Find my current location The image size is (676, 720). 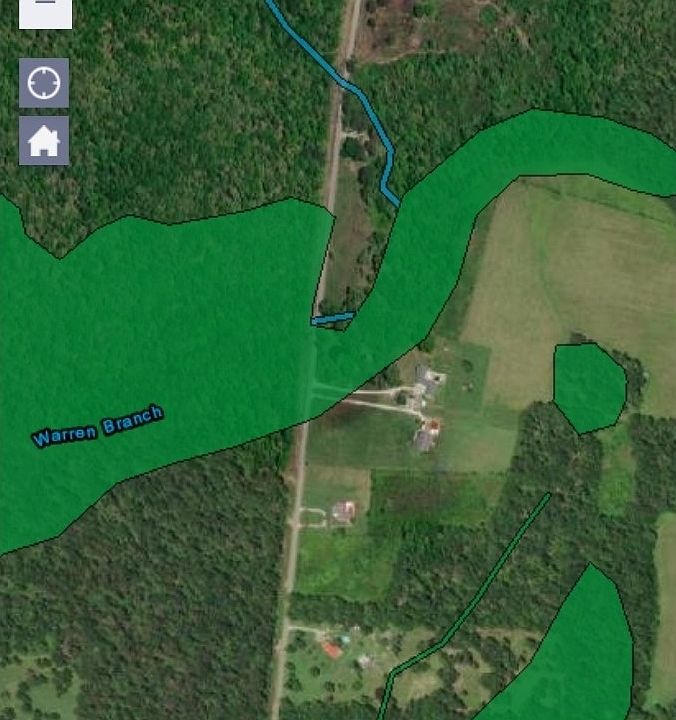(44, 83)
